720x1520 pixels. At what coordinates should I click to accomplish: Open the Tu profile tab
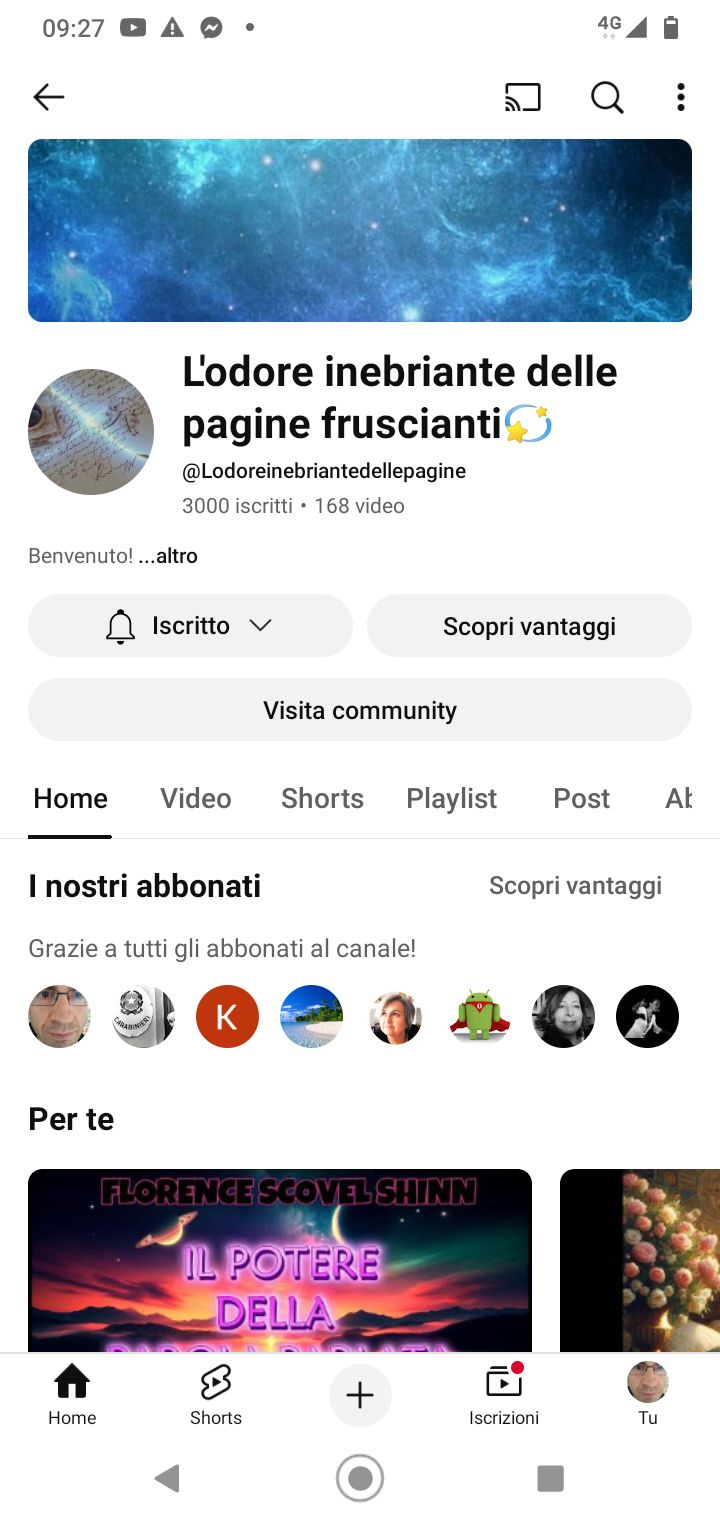click(648, 1396)
